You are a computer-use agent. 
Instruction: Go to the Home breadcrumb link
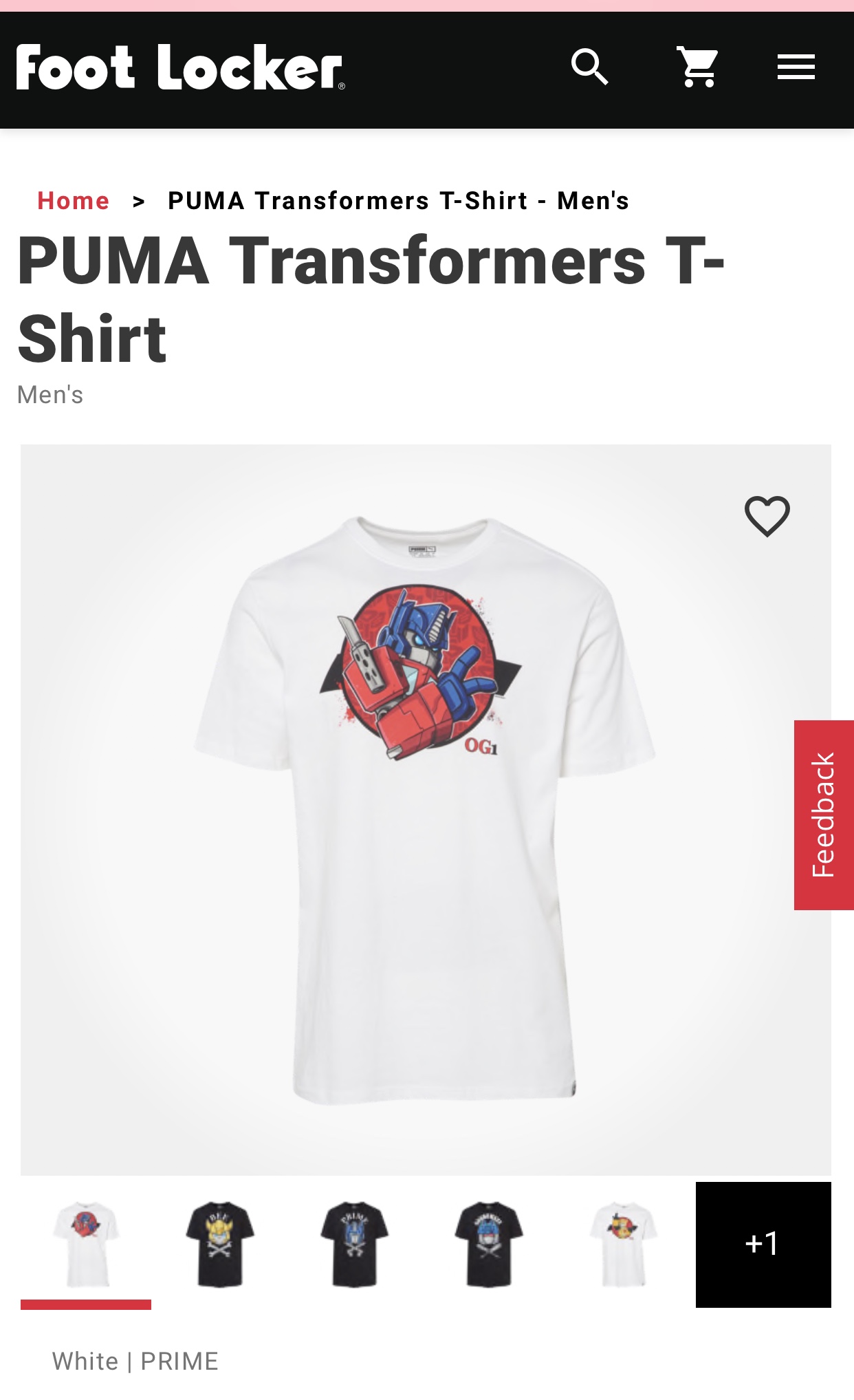[x=74, y=201]
